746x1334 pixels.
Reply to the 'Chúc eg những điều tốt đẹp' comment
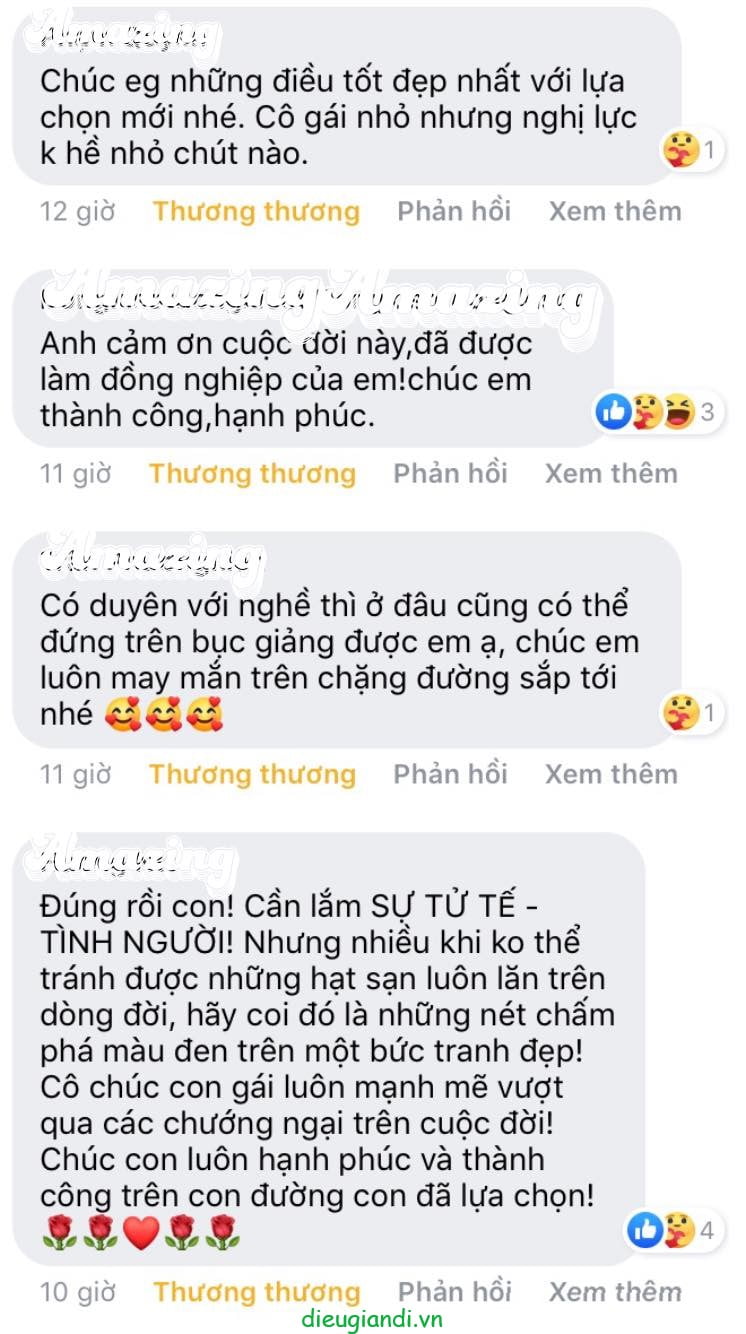(x=454, y=211)
